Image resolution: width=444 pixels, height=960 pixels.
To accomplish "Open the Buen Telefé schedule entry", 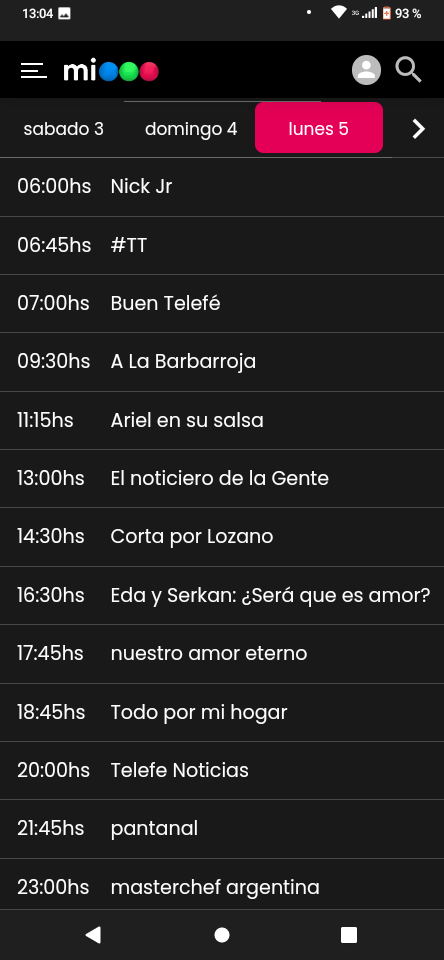I will pyautogui.click(x=222, y=304).
